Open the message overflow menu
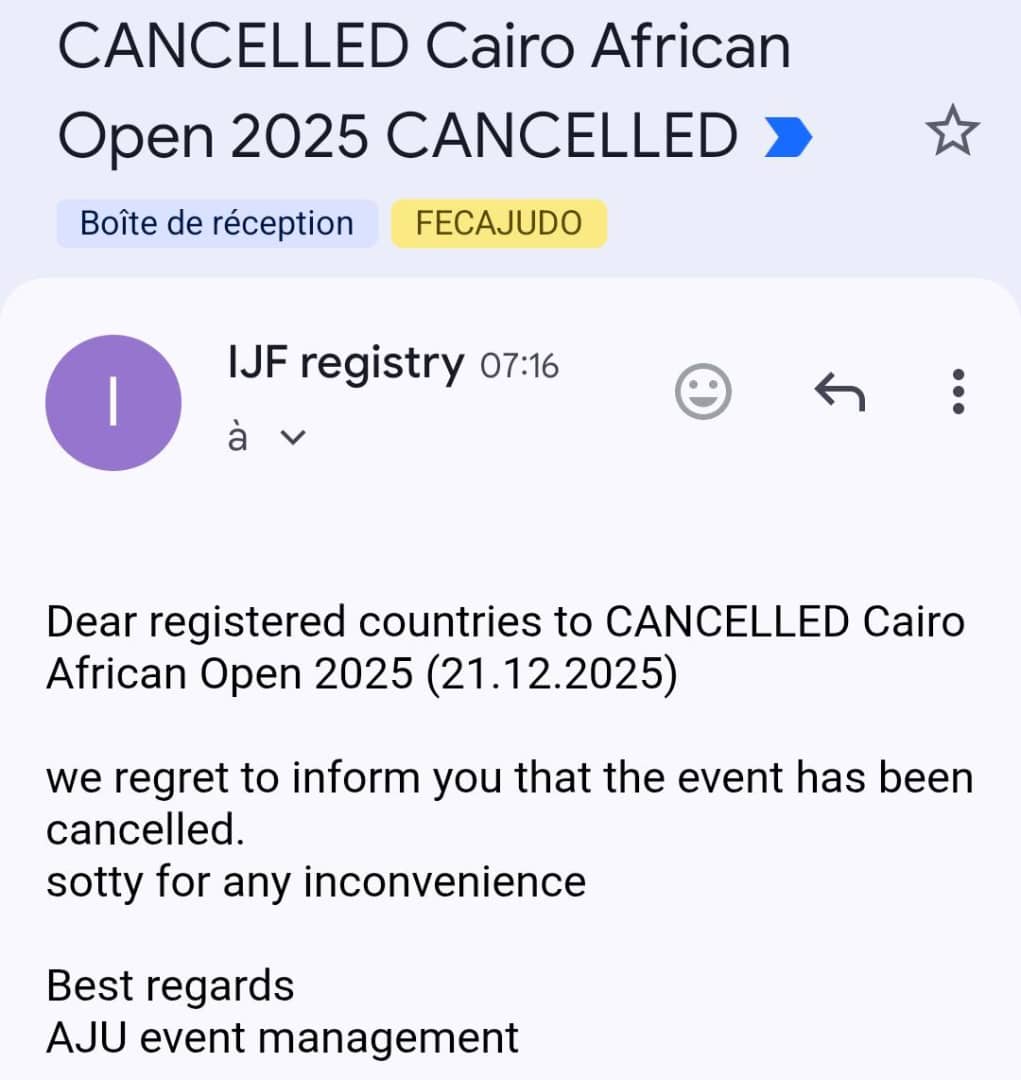This screenshot has width=1021, height=1080. click(958, 391)
